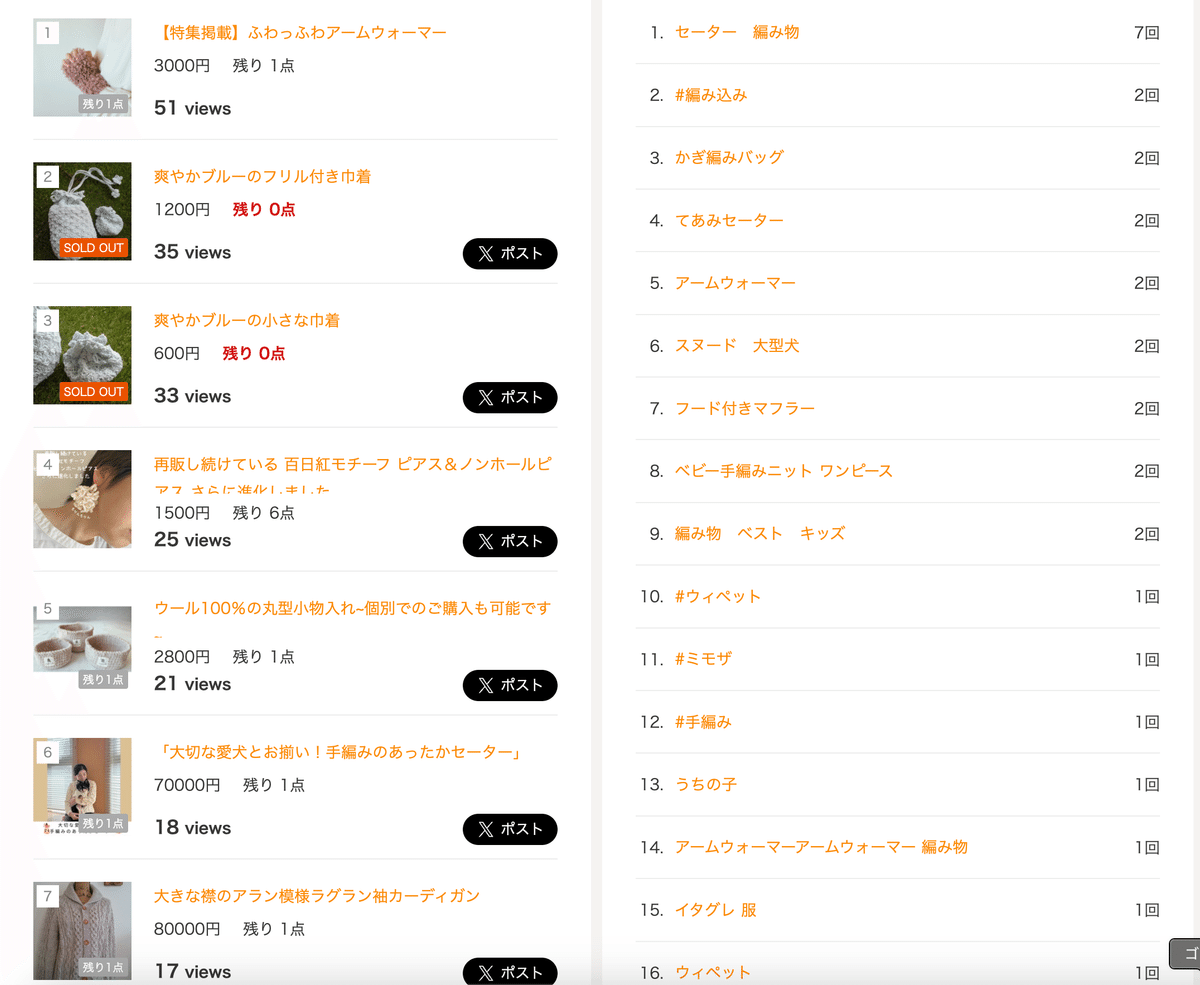Image resolution: width=1200 pixels, height=985 pixels.
Task: Tap the #ミモザ keyword link
Action: [703, 659]
